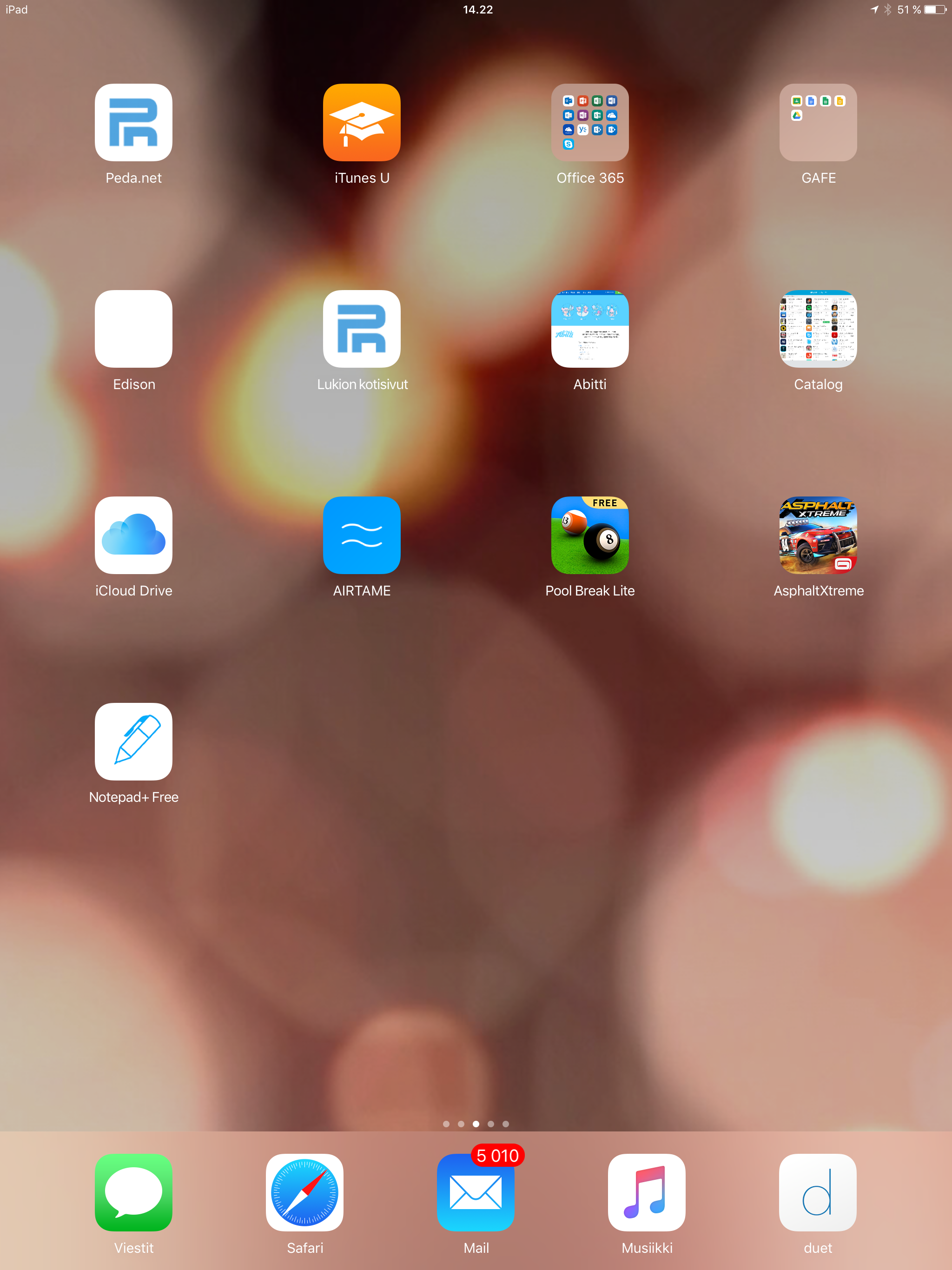
Task: Open the Musiikki music app
Action: [647, 1192]
